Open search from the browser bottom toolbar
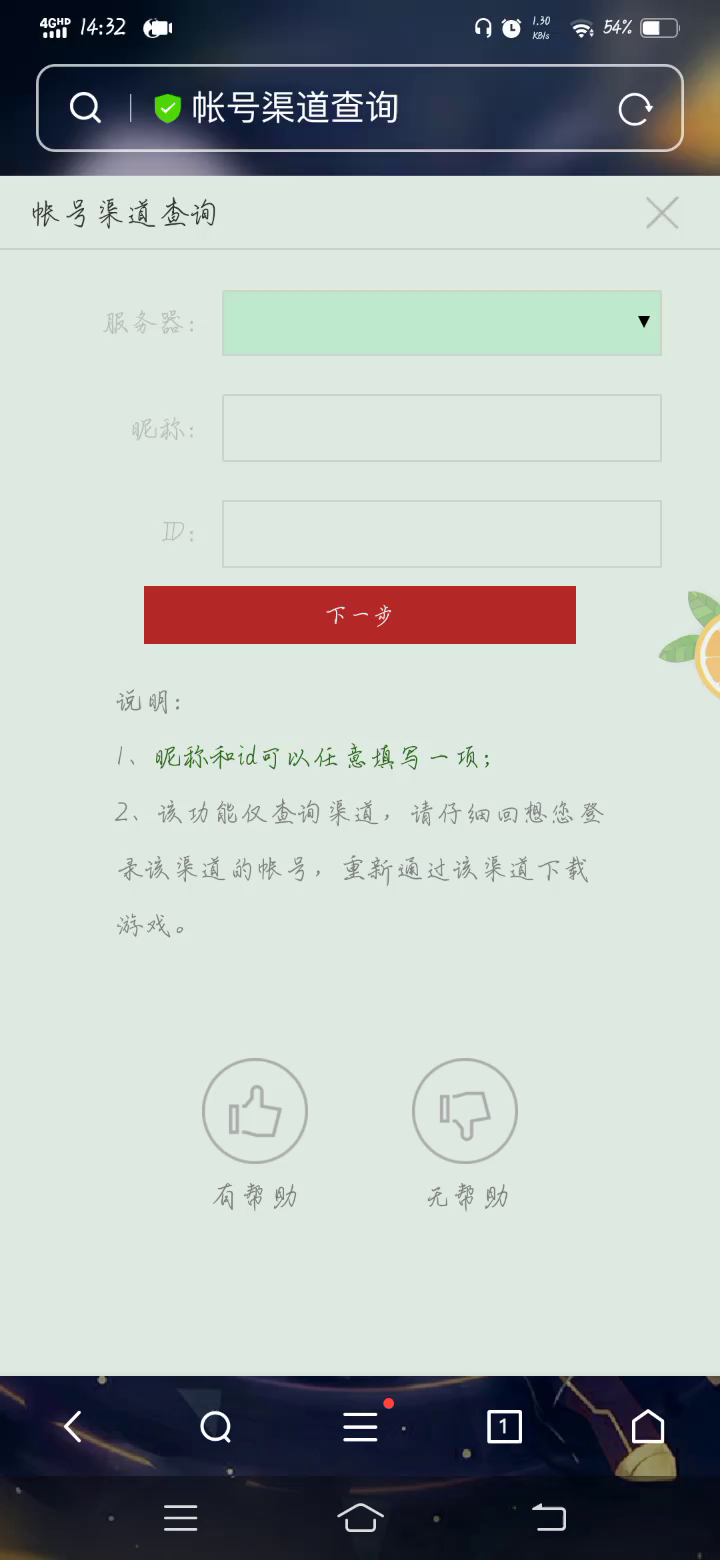Screen dimensions: 720x1560 [216, 1427]
